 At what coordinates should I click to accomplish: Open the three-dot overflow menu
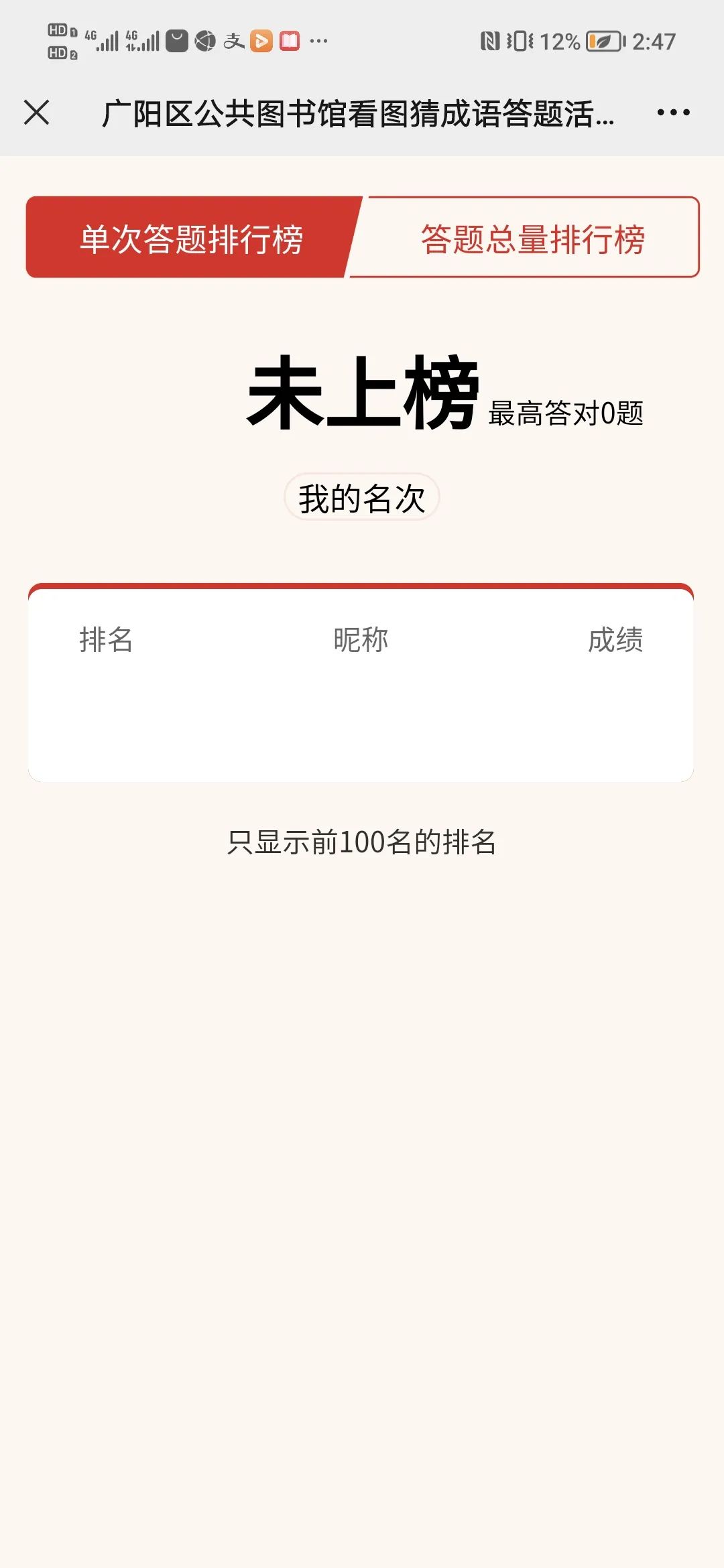point(673,113)
